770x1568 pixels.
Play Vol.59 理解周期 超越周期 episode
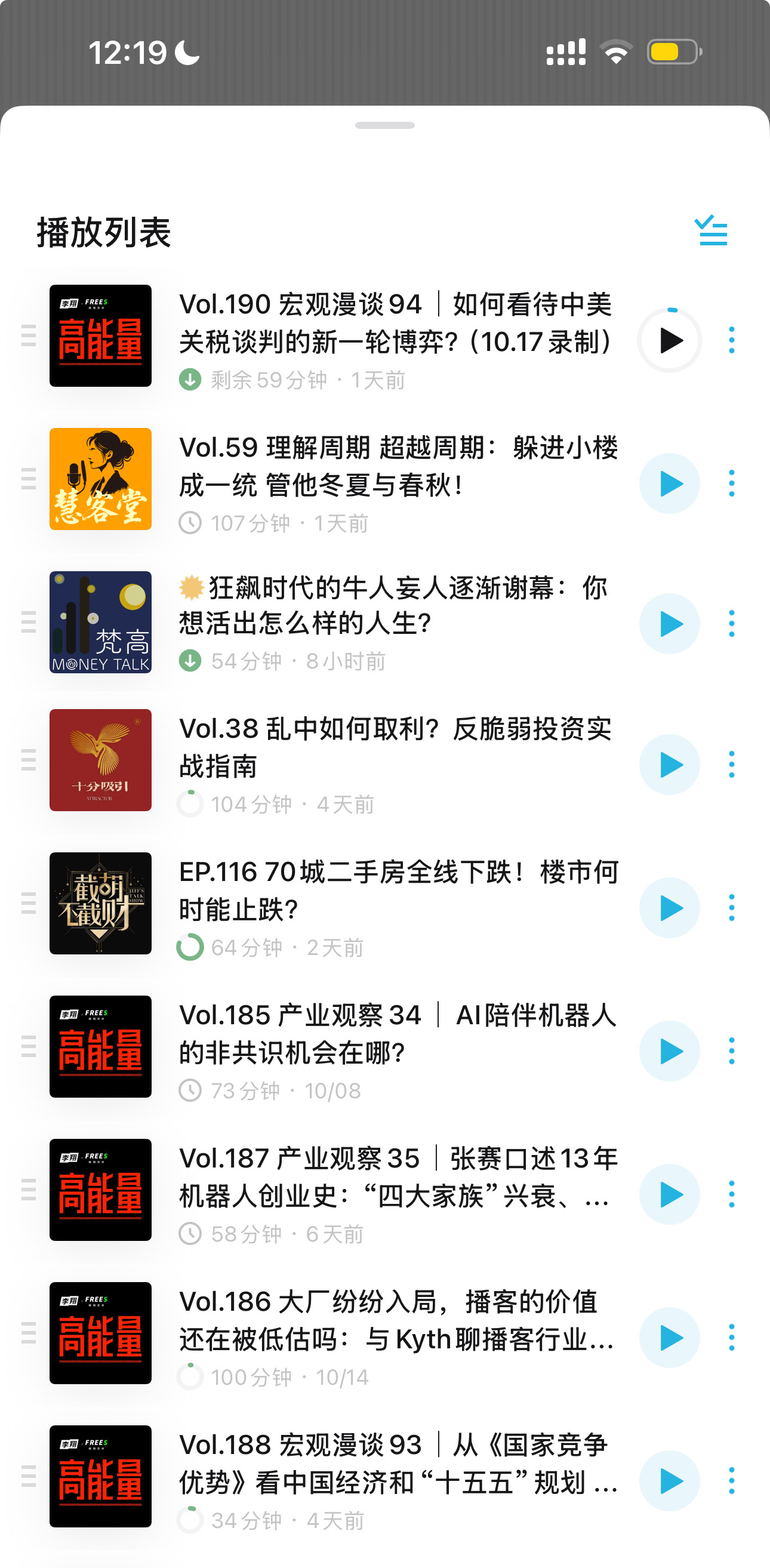[x=670, y=484]
